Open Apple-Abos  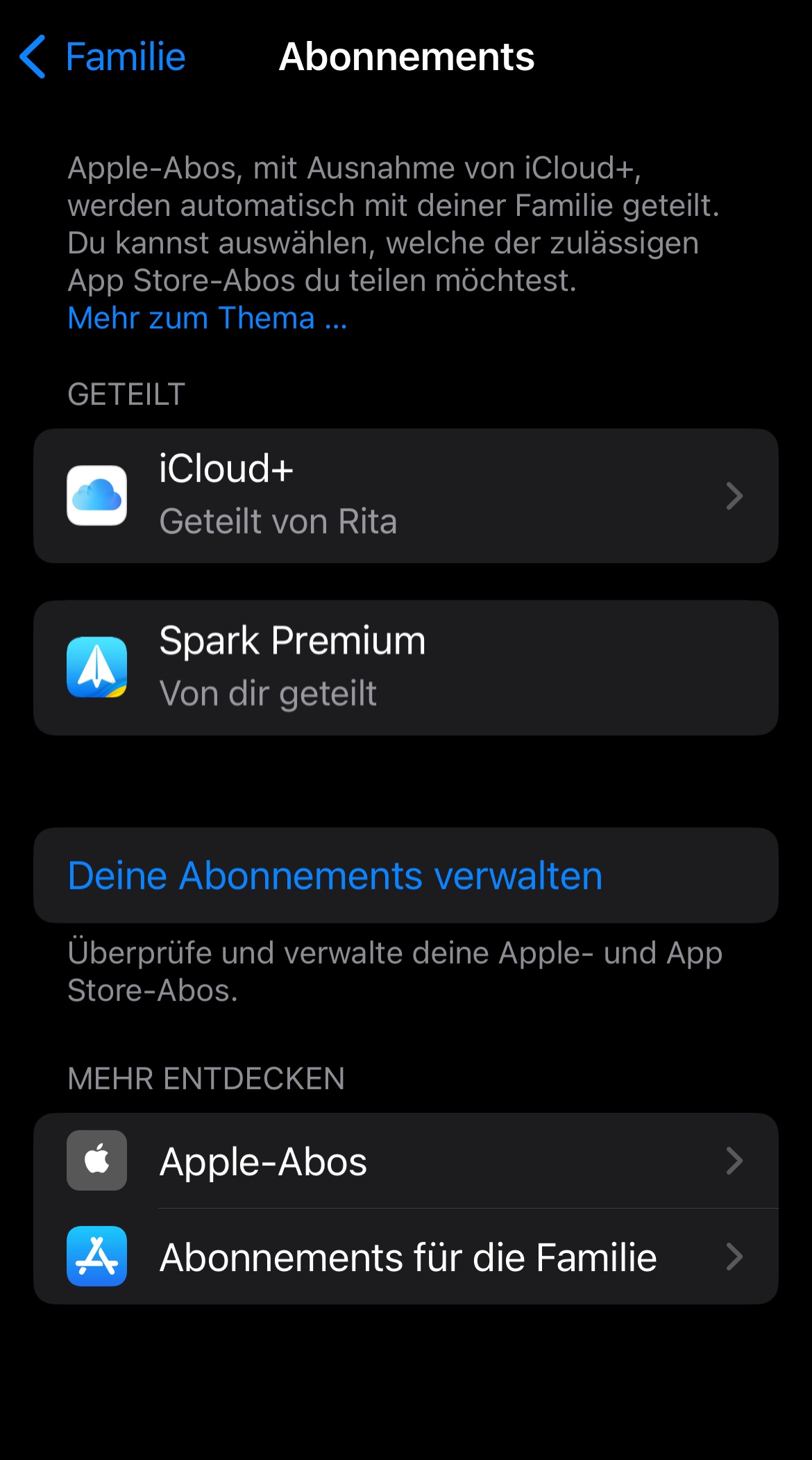tap(405, 1161)
